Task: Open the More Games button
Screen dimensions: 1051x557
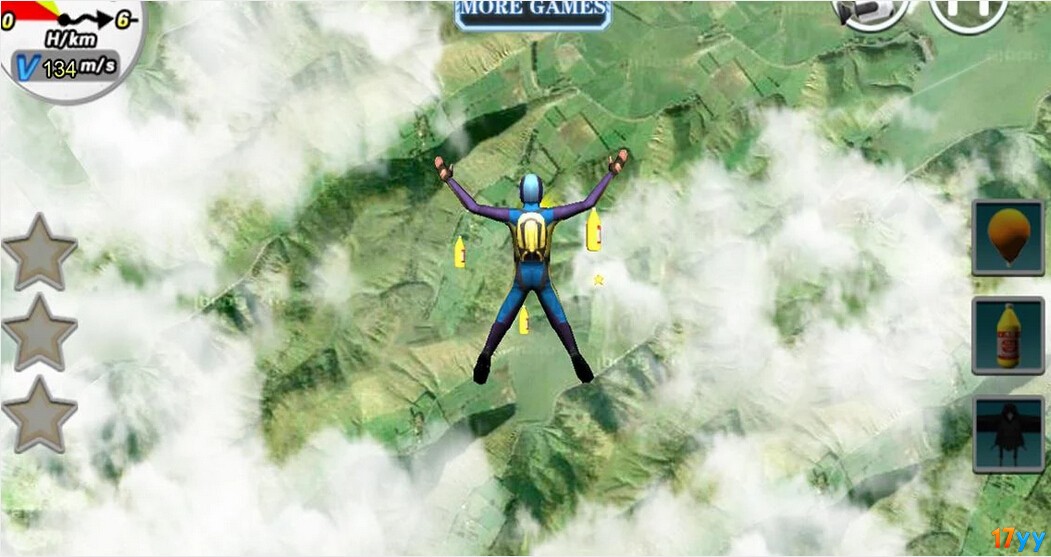Action: click(533, 11)
